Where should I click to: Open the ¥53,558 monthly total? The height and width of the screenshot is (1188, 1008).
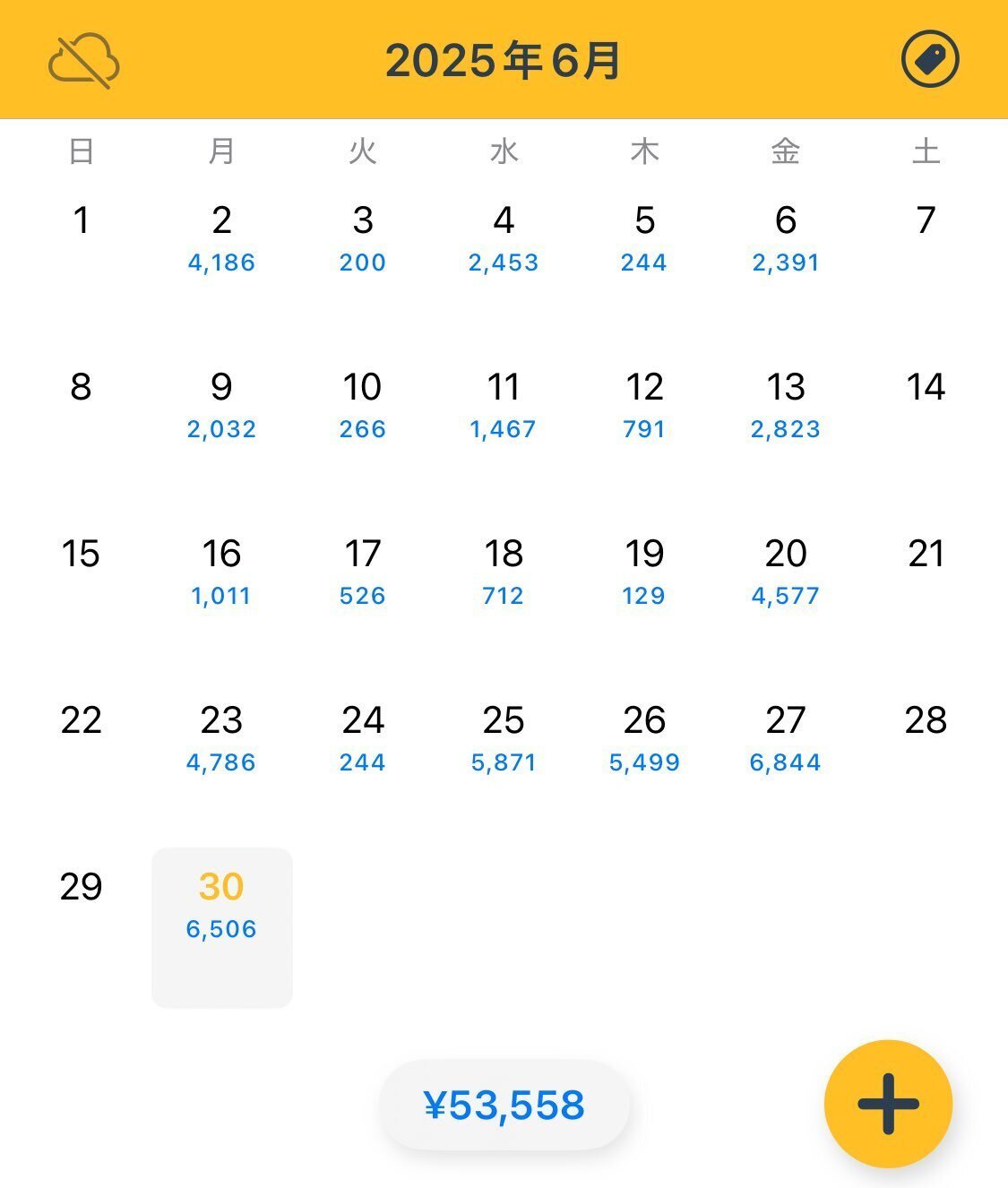tap(504, 1105)
